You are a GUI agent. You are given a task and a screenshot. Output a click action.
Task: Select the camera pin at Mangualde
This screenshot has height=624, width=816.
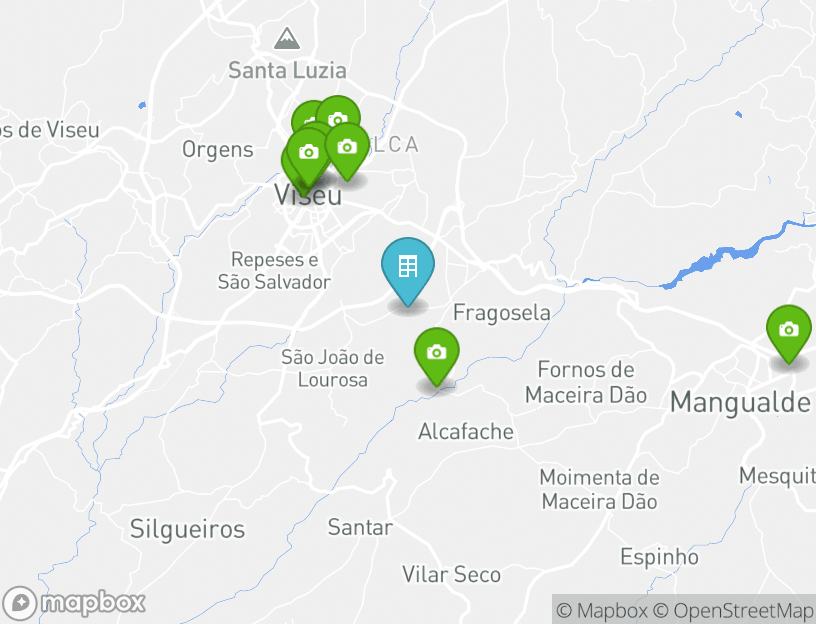(788, 330)
